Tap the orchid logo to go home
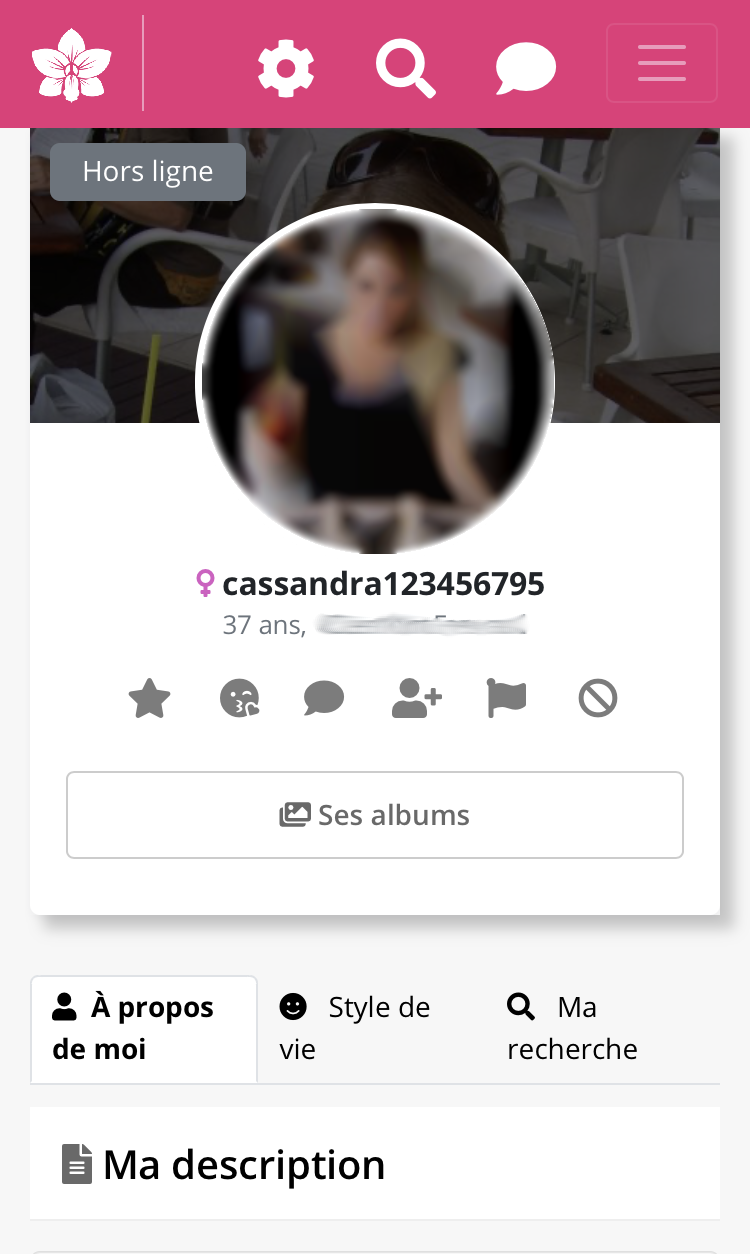The width and height of the screenshot is (750, 1254). (71, 65)
